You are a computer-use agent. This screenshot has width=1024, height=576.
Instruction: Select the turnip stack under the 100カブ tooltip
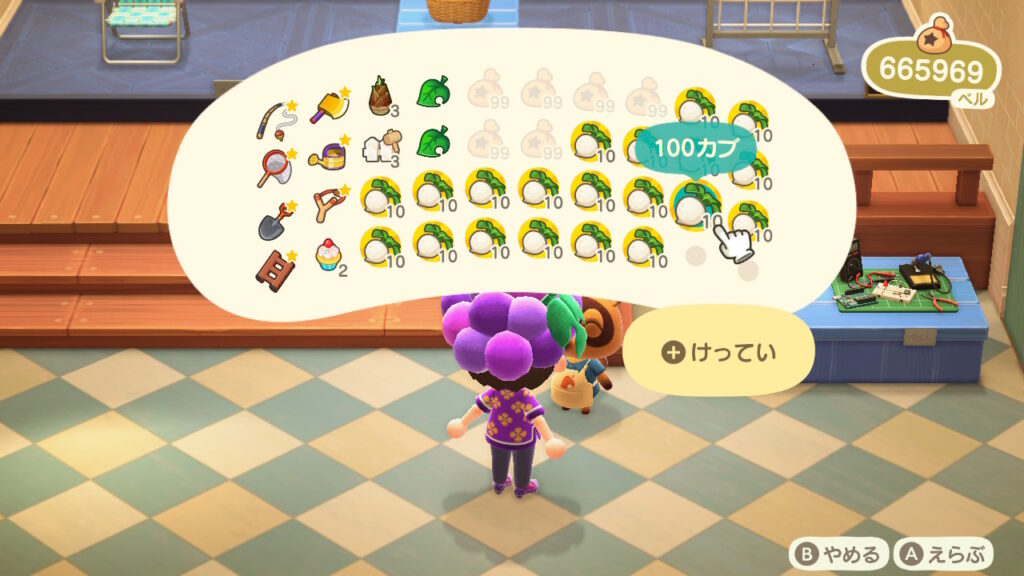click(x=695, y=198)
